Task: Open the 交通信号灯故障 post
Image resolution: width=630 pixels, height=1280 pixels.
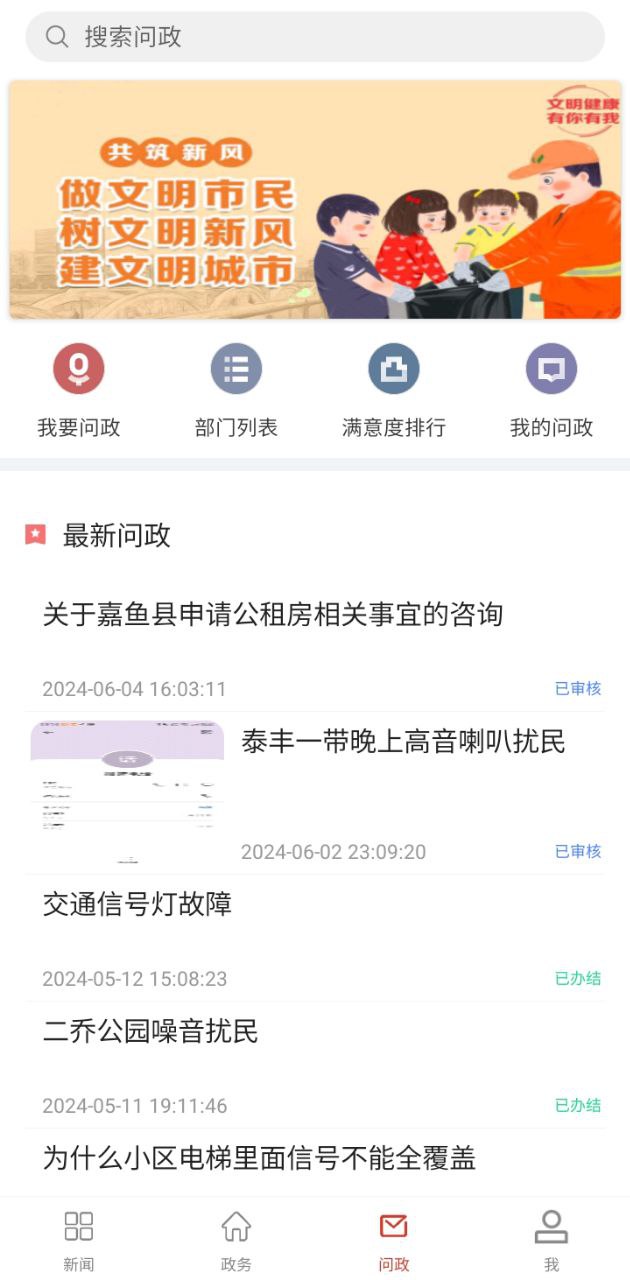Action: click(x=137, y=904)
